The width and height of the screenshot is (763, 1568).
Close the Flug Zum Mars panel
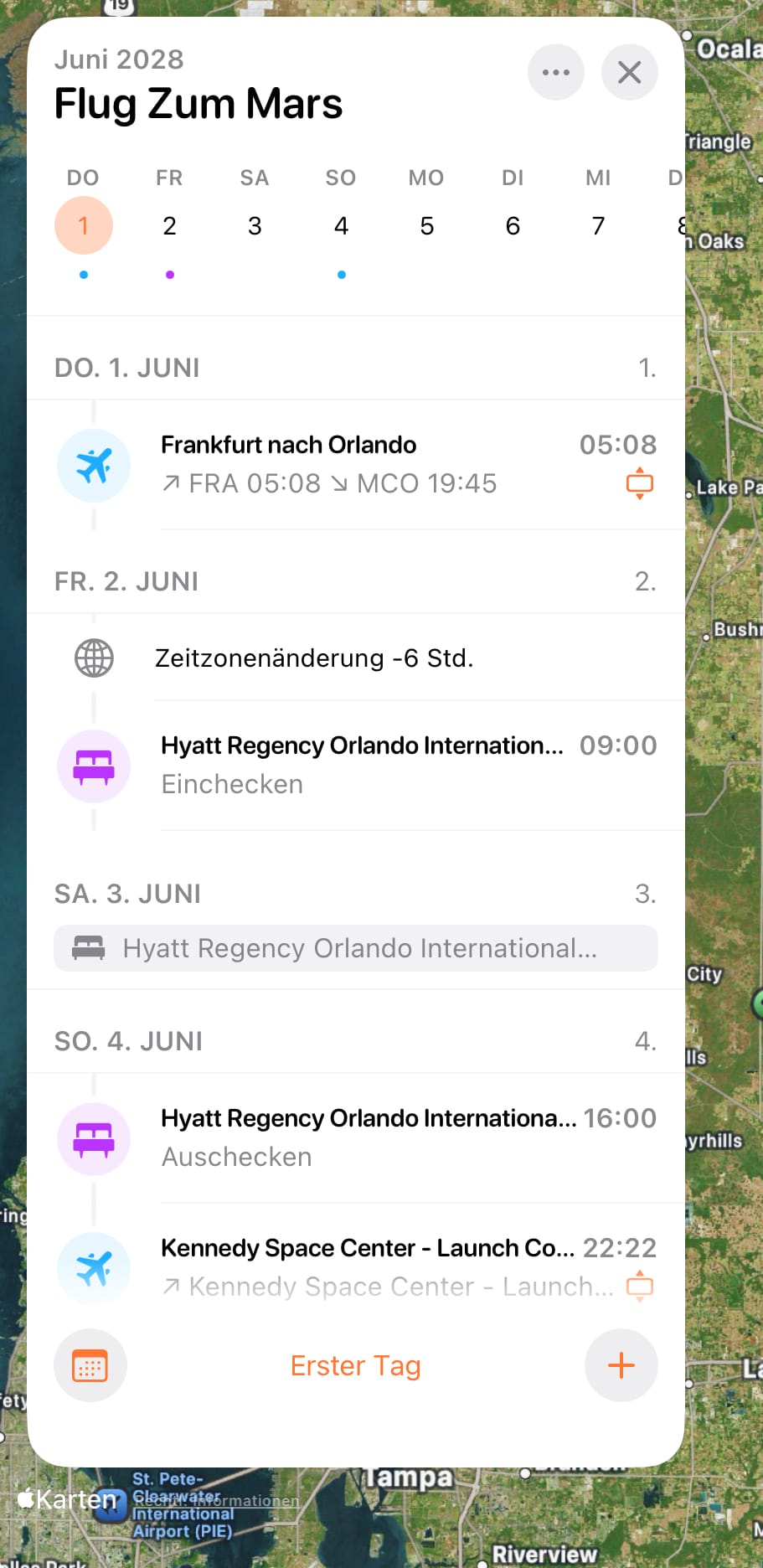point(629,72)
